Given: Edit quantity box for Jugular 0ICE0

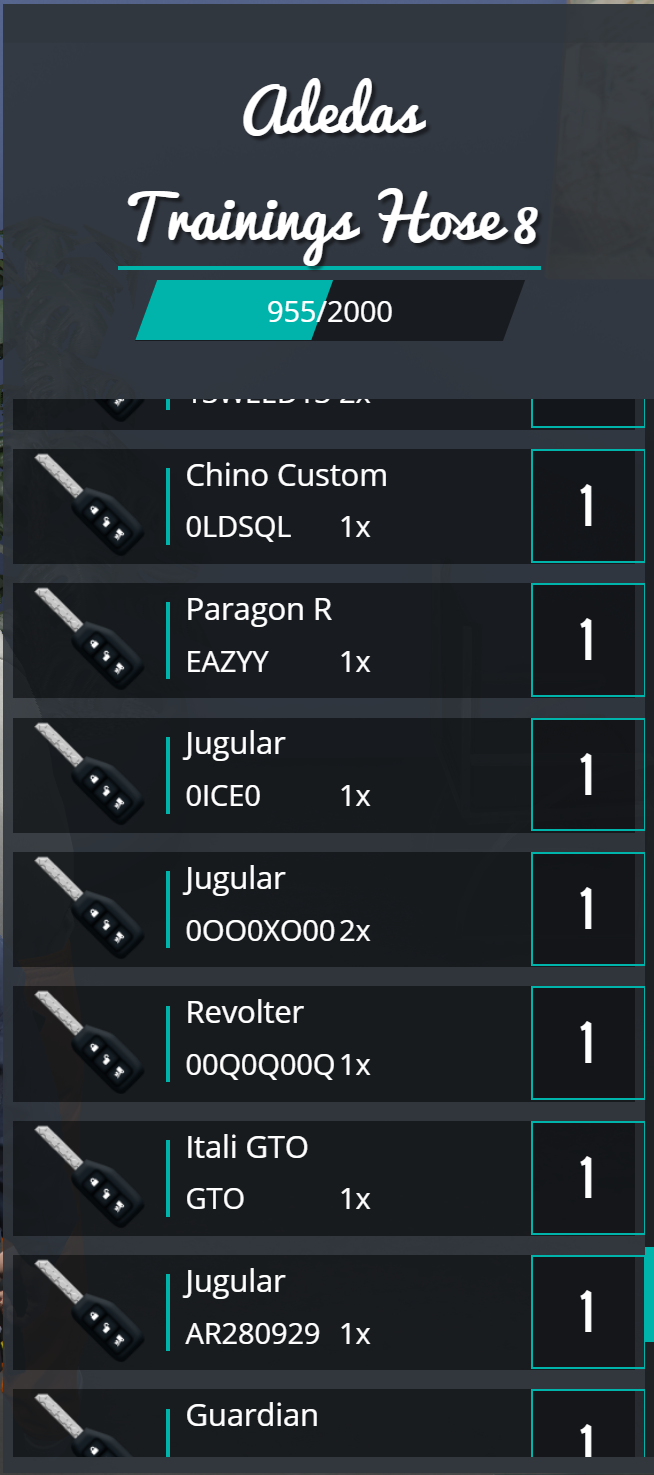Looking at the screenshot, I should [588, 775].
